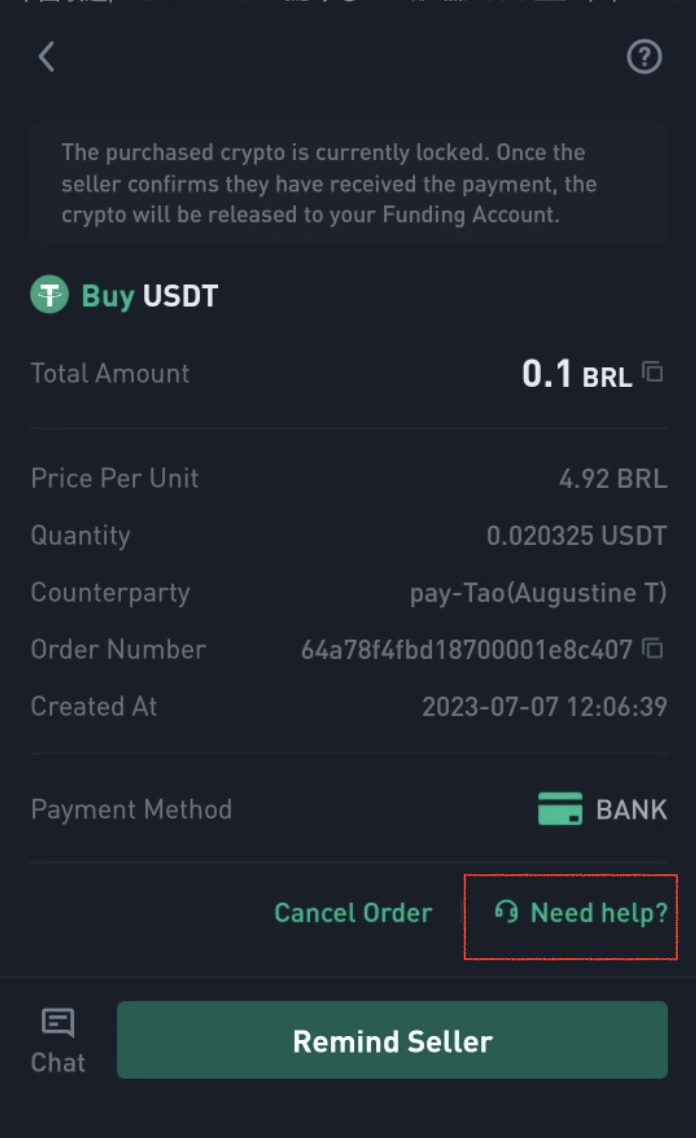Copy the order number
Screen dimensions: 696x1138
653,648
